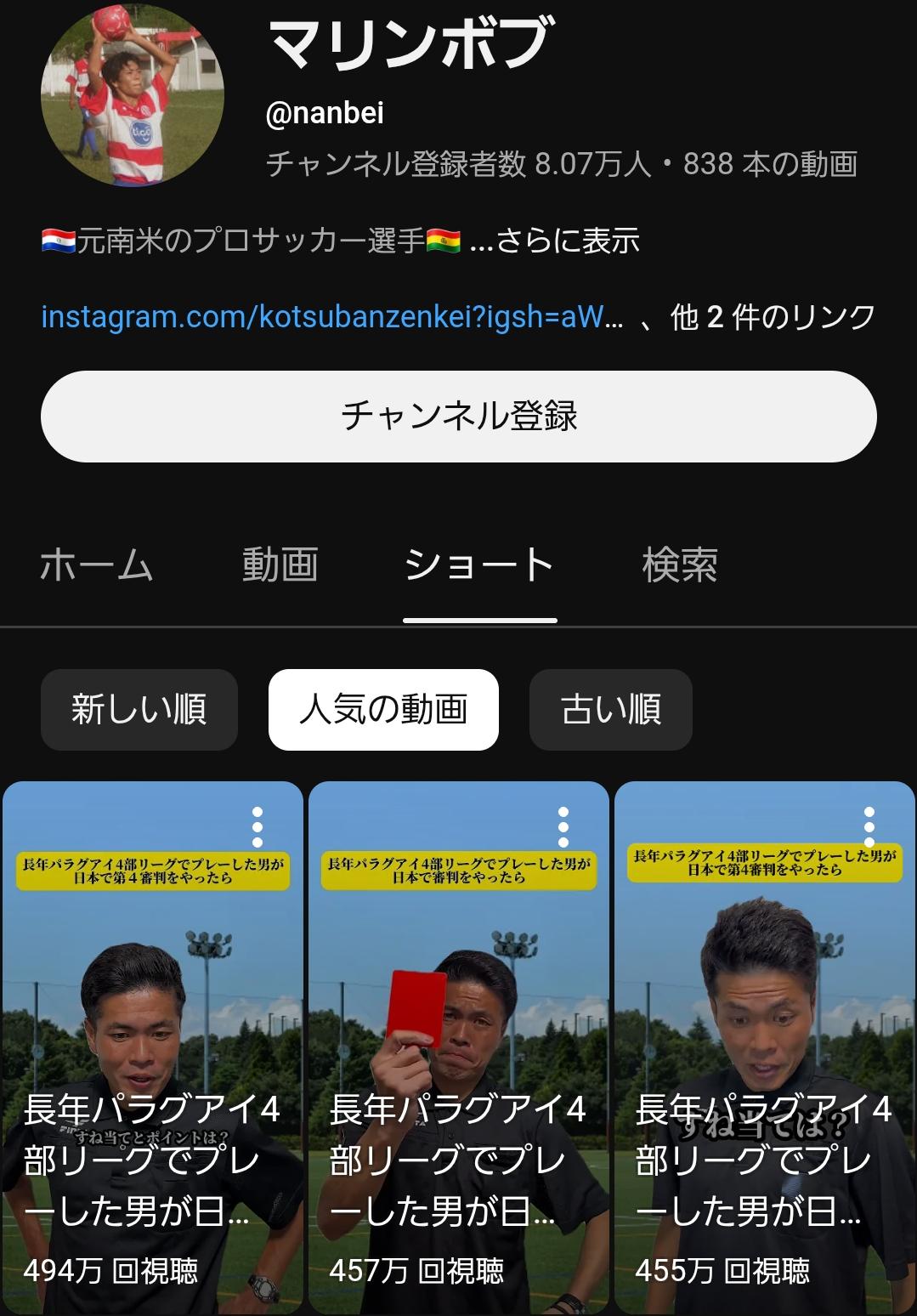This screenshot has height=1316, width=917.
Task: Switch to the ホーム tab
Action: click(x=96, y=565)
